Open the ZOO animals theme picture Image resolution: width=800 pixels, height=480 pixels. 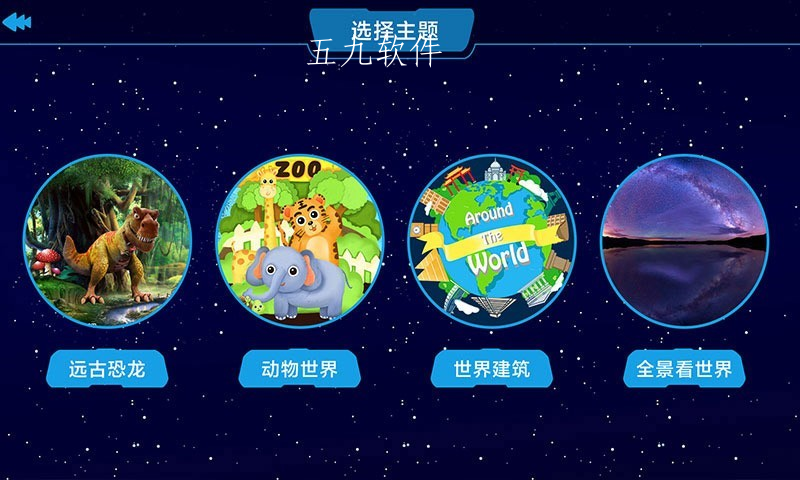299,240
